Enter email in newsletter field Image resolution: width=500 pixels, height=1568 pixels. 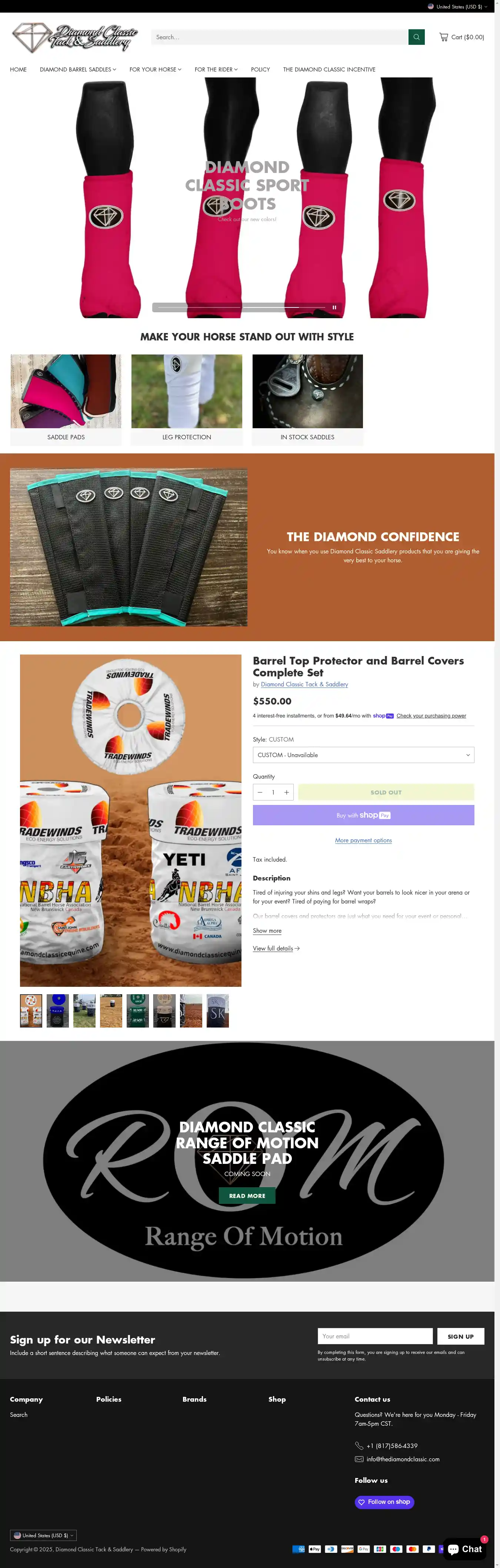375,1335
